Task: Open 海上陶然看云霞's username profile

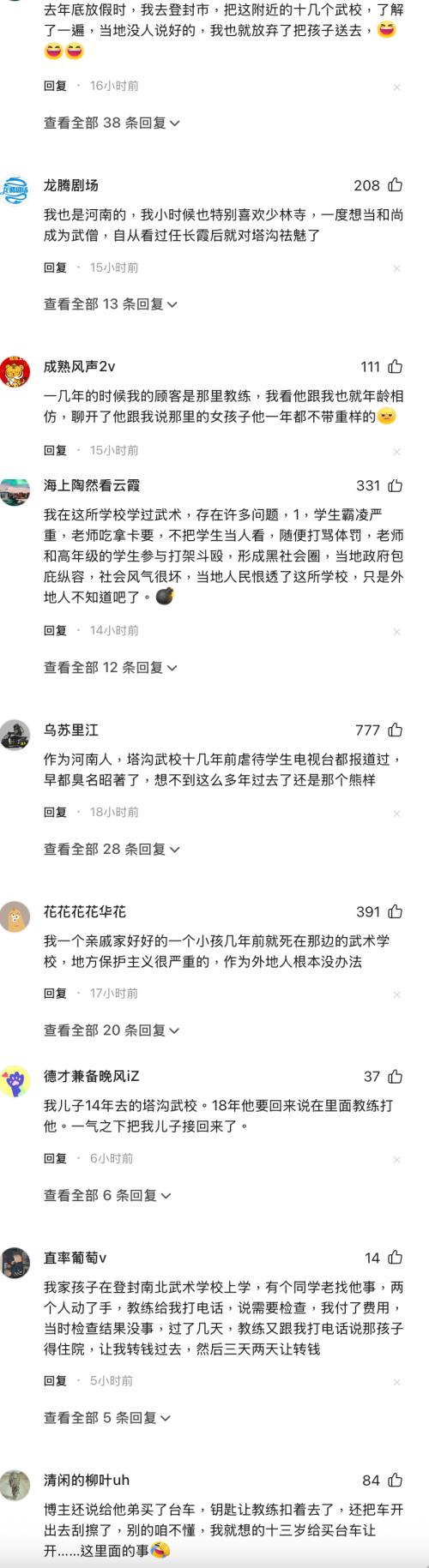Action: 92,485
